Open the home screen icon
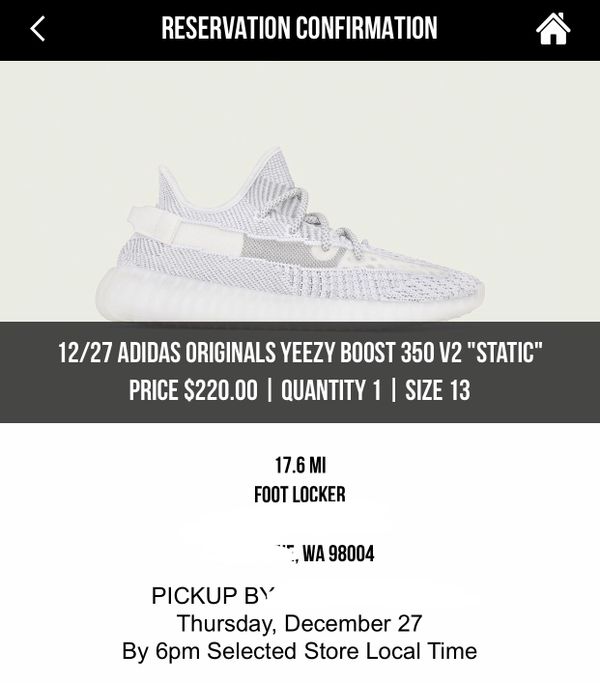Screen dimensions: 600x683 pos(553,28)
